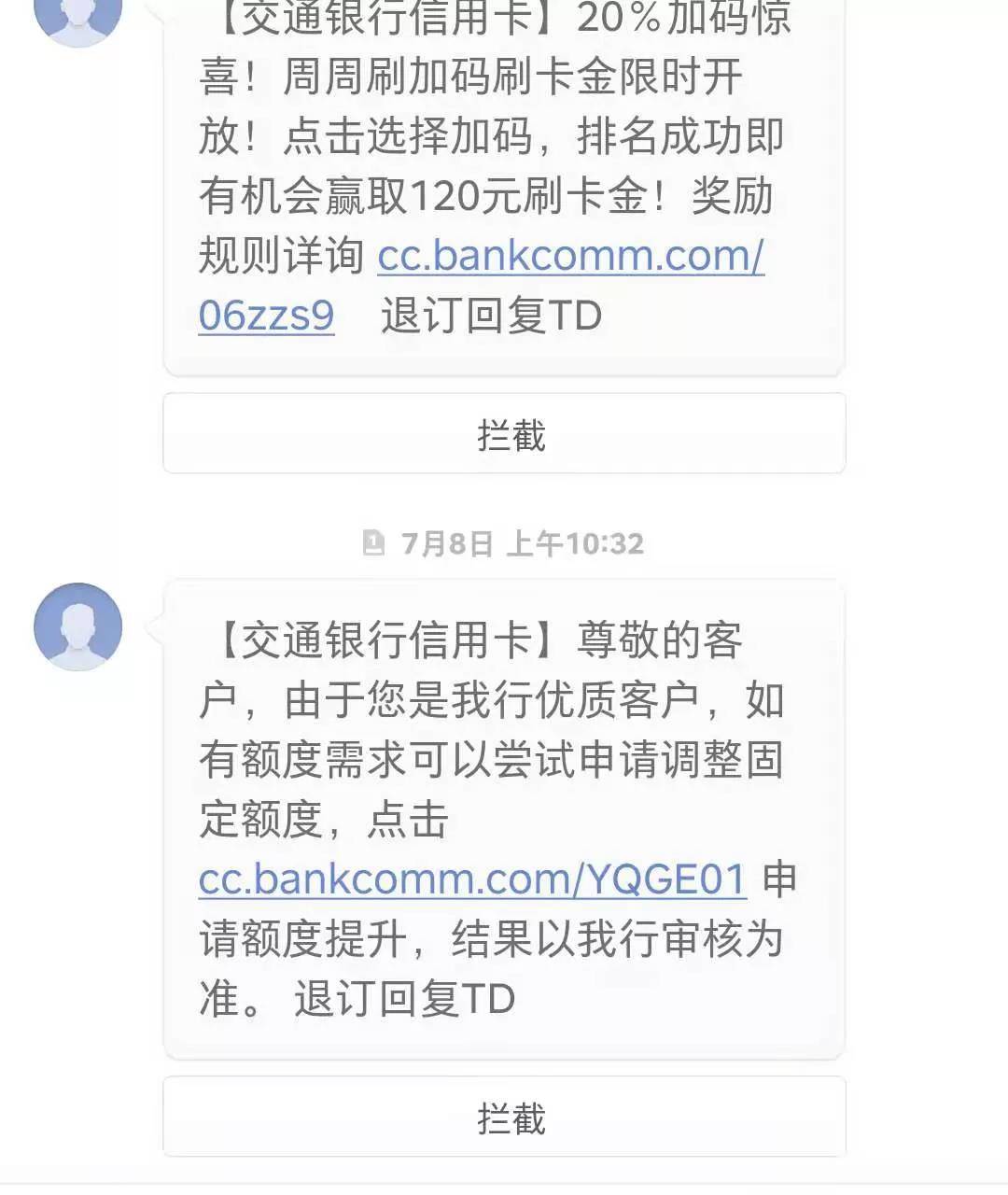Tap the first 交通银行信用卡 message bubble
Image resolution: width=1008 pixels, height=1195 pixels.
click(x=504, y=177)
